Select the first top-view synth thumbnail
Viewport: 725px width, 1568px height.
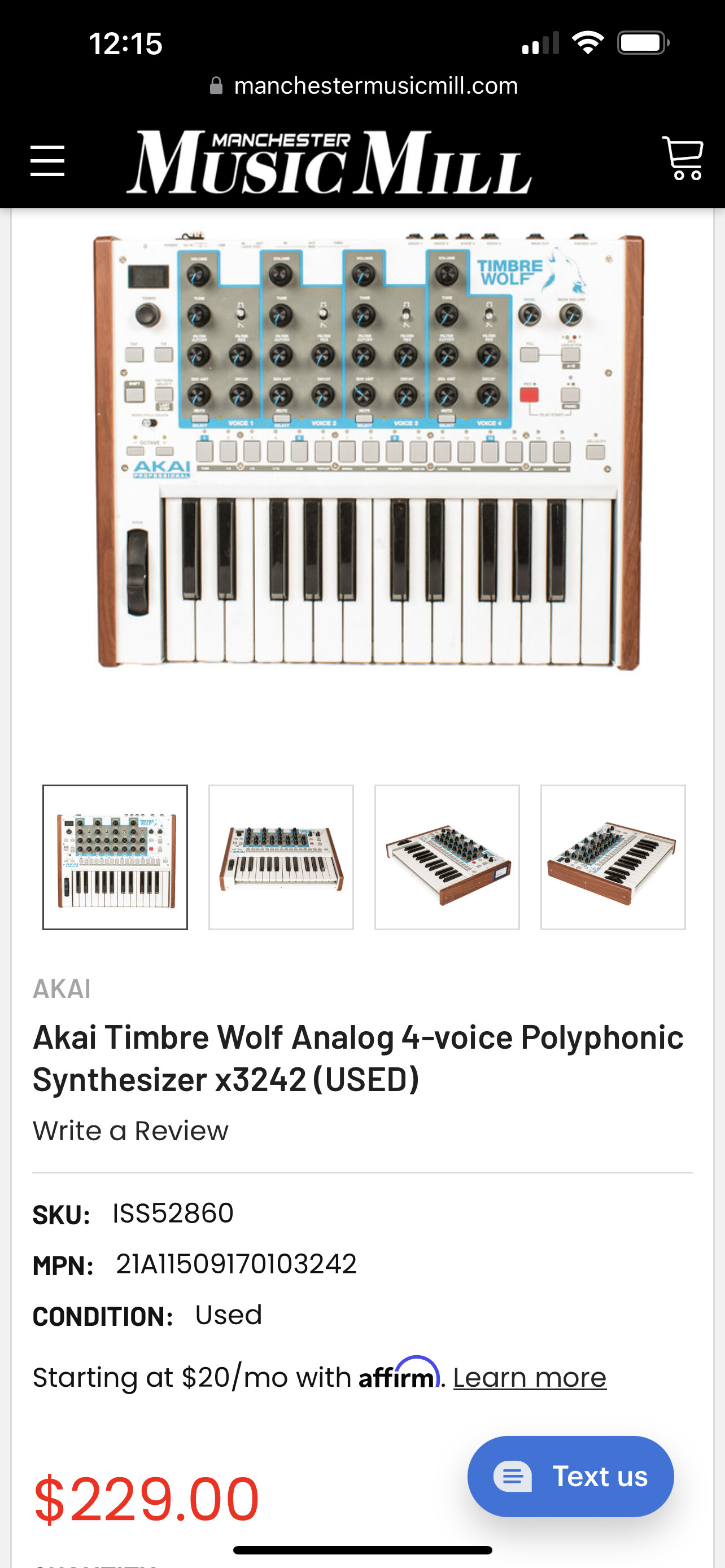(x=115, y=857)
